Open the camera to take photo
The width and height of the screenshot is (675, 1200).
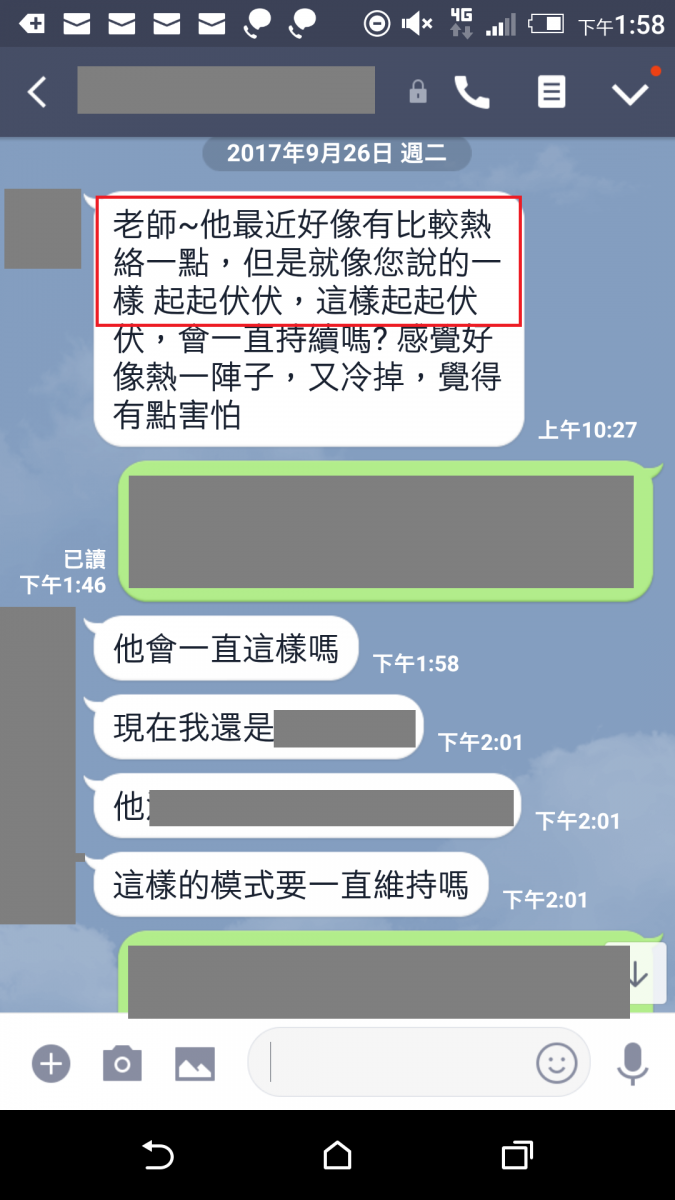click(122, 1063)
